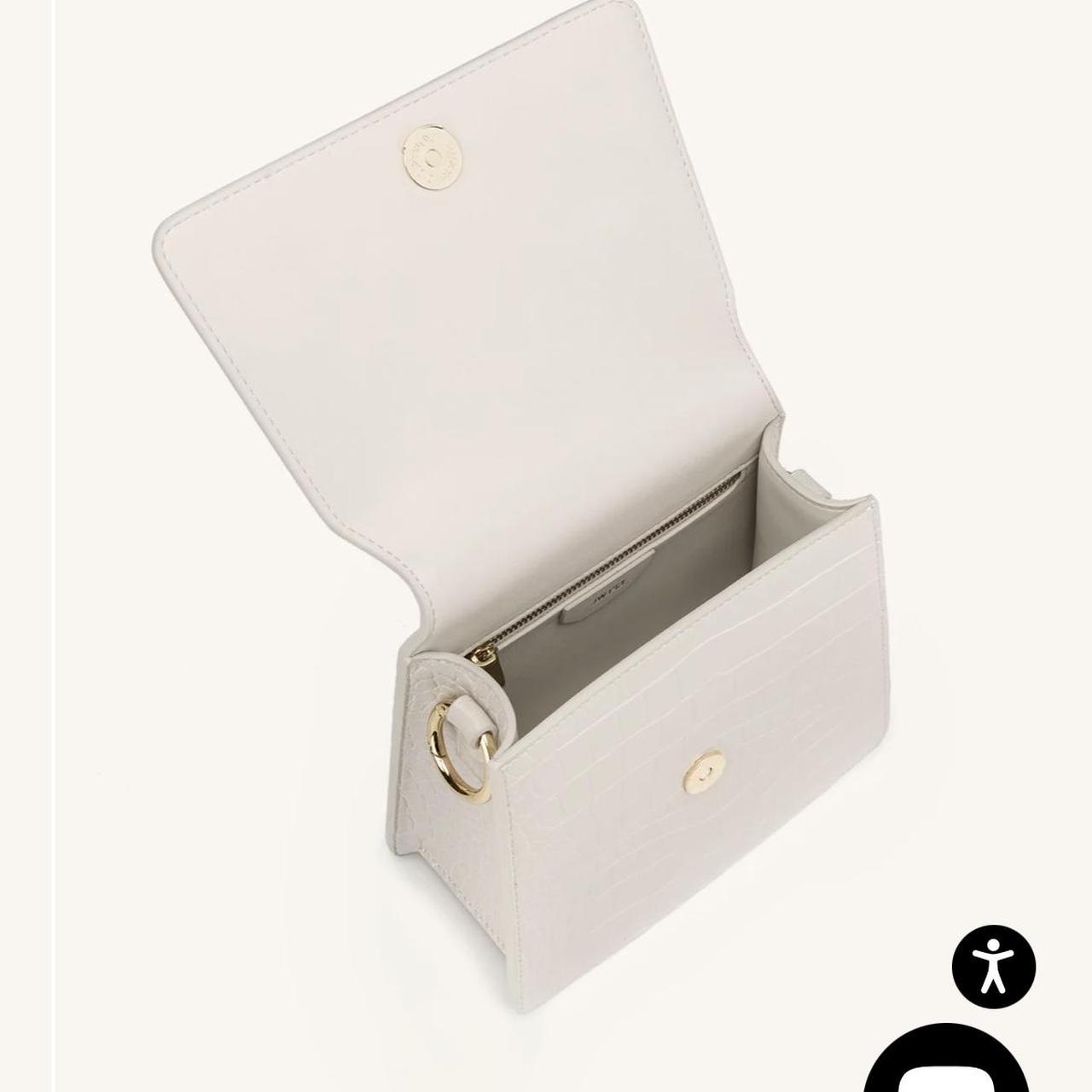The image size is (1092, 1092).
Task: Open the accessibility options widget
Action: [x=993, y=967]
